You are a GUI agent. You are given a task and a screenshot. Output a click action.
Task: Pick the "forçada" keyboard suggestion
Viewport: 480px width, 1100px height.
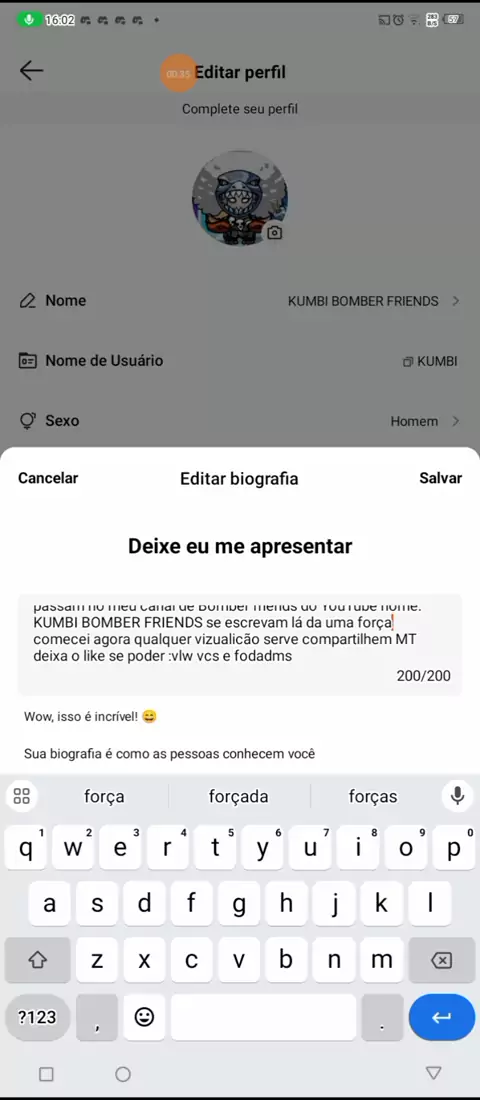tap(239, 796)
